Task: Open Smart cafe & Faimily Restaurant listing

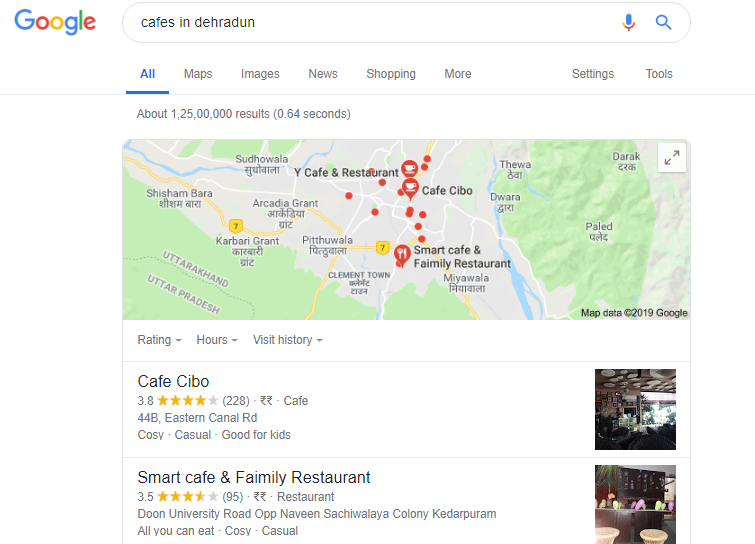Action: pos(254,477)
